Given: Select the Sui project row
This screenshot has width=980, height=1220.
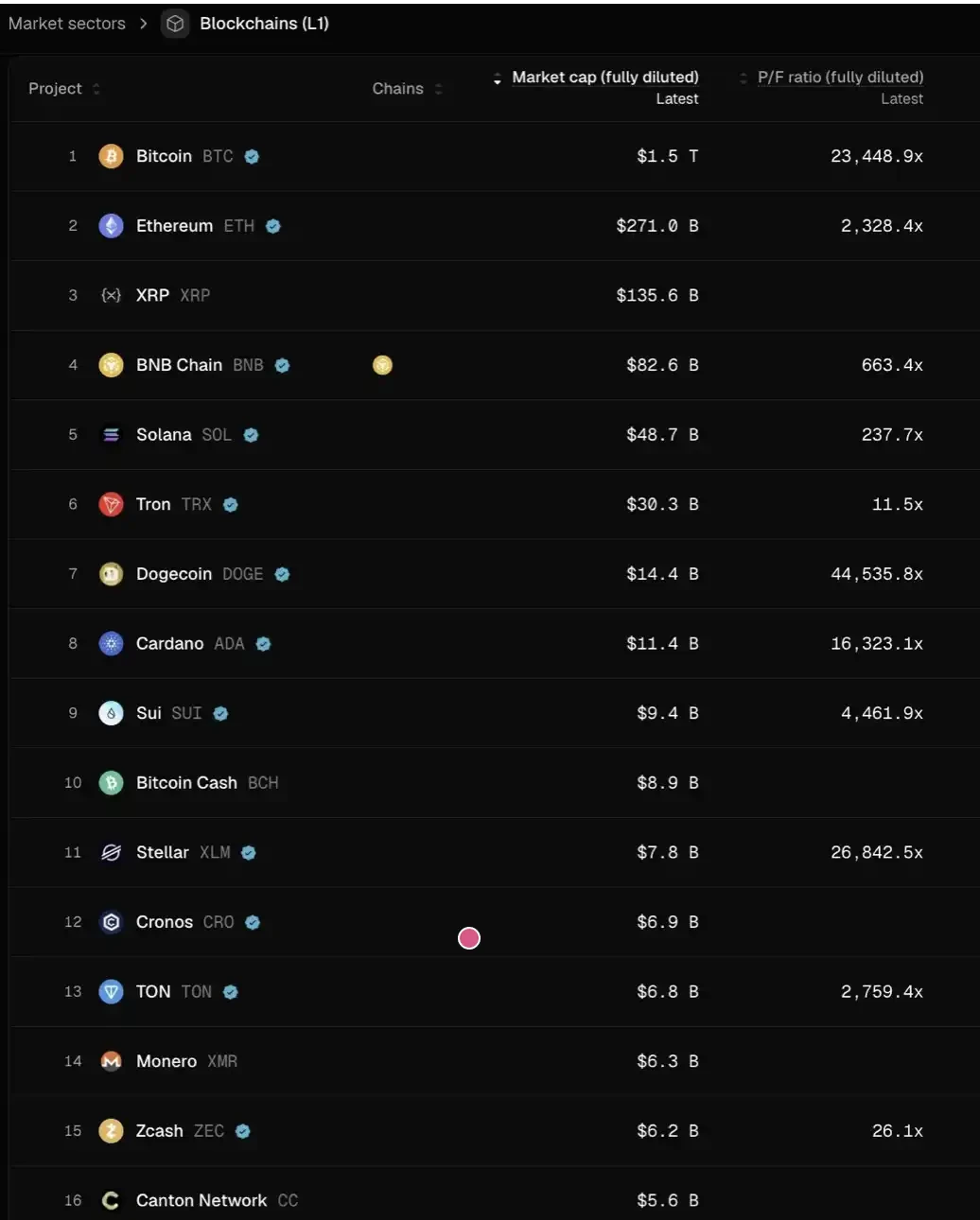Looking at the screenshot, I should click(149, 714).
